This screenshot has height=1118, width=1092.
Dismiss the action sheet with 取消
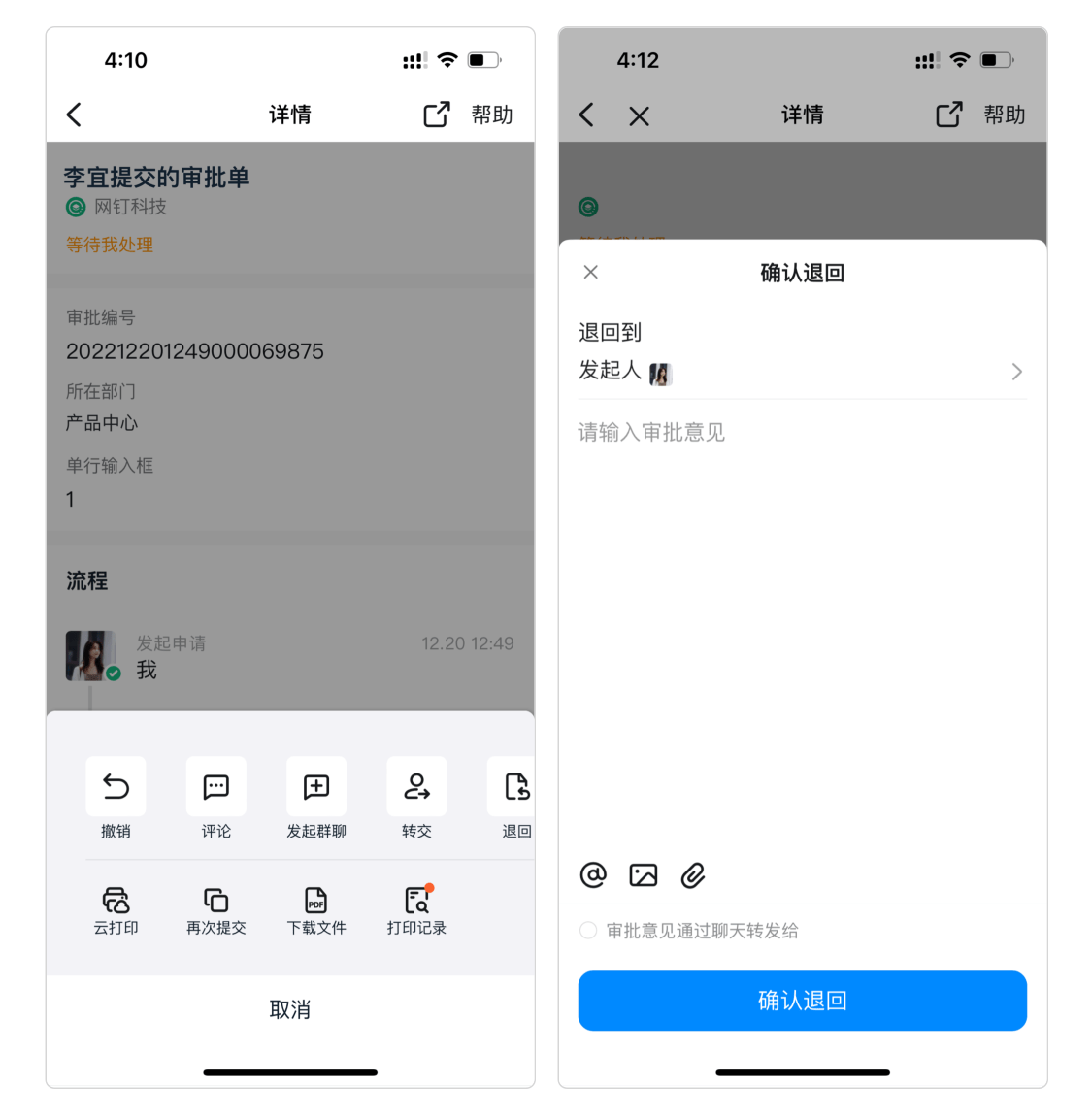tap(289, 1009)
